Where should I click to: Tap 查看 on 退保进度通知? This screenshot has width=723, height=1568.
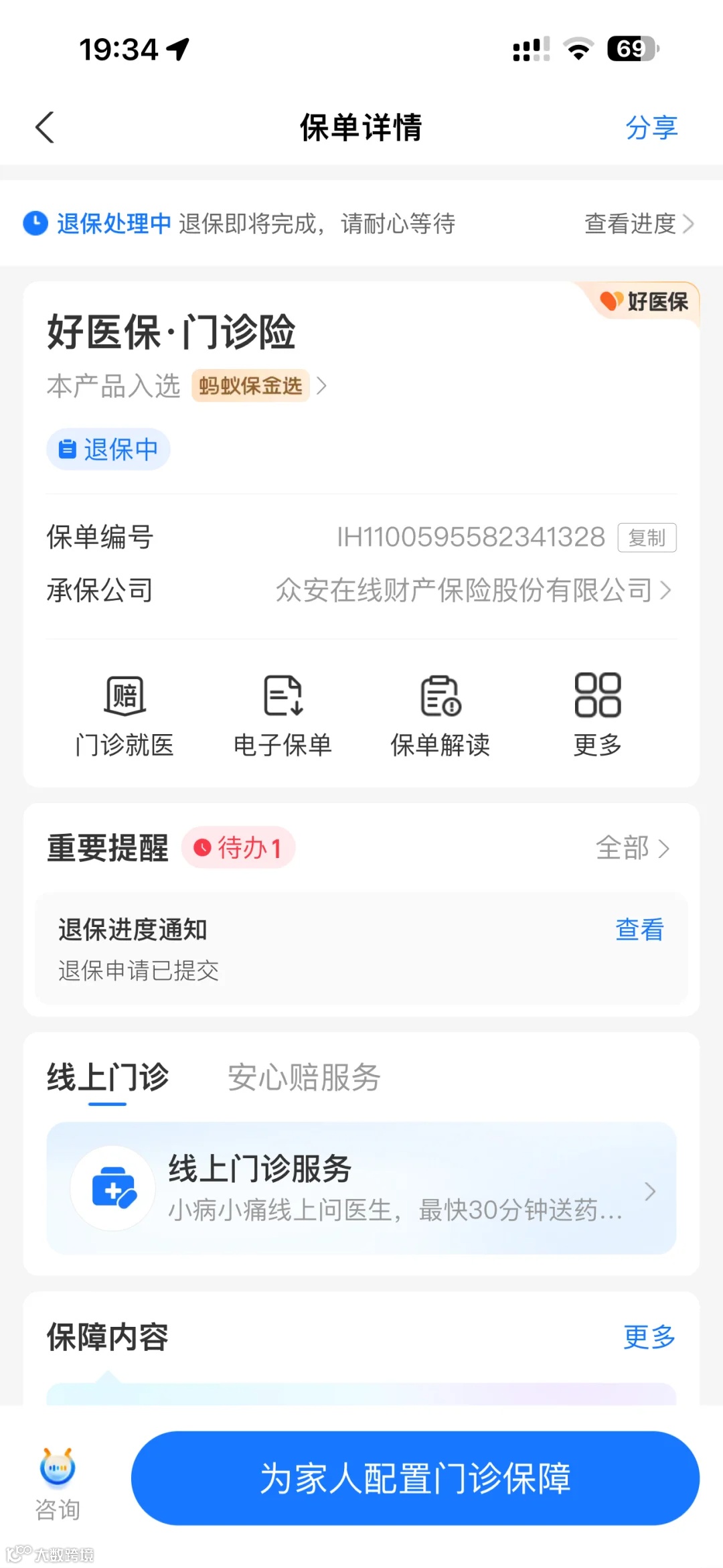[x=639, y=930]
